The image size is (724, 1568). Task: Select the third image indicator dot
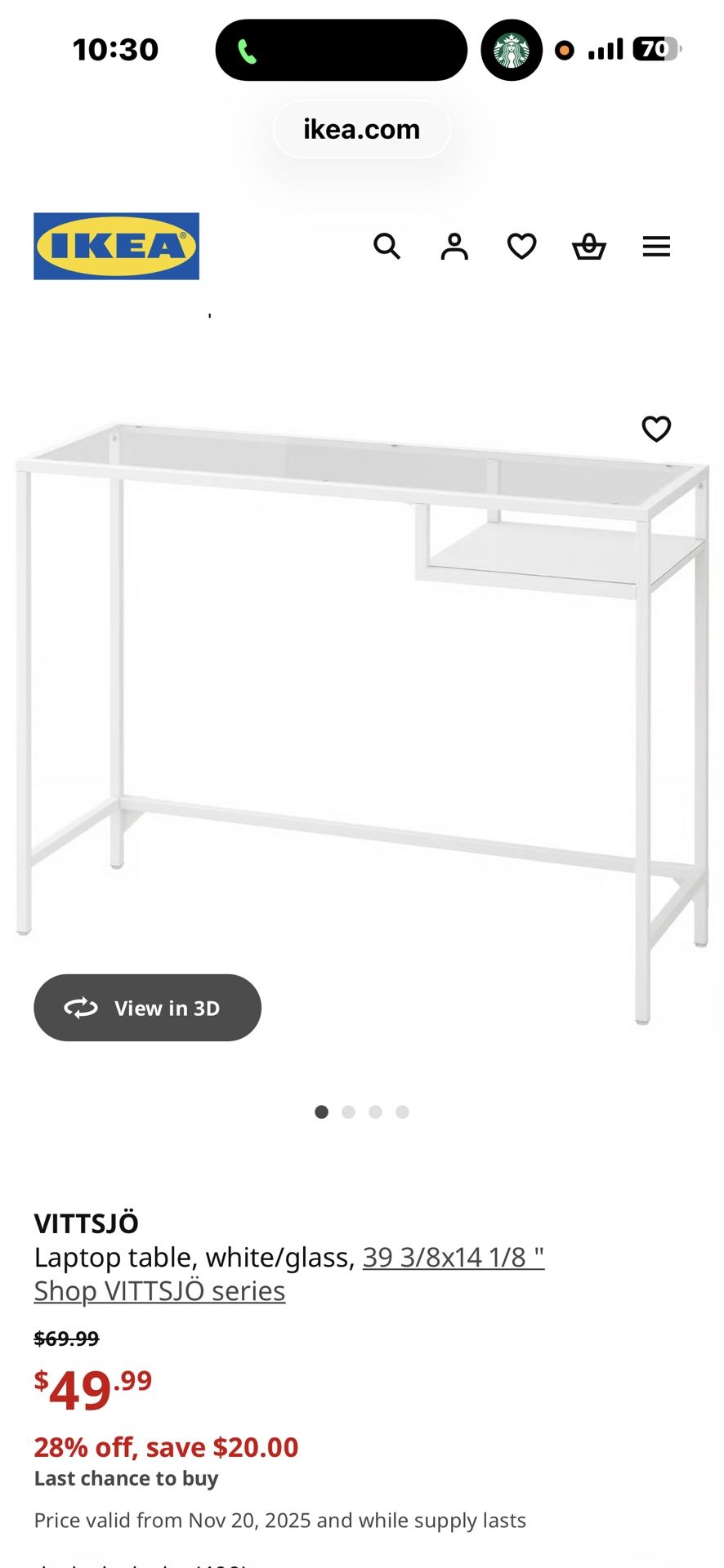click(x=375, y=1111)
